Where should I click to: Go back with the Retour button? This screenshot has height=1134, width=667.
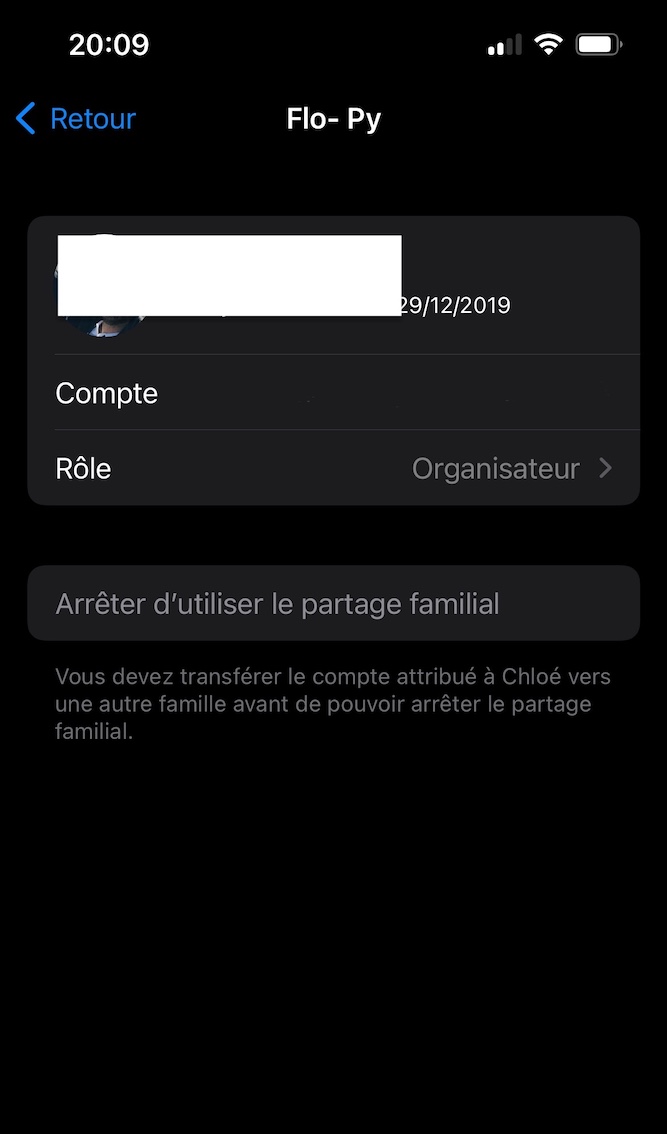tap(76, 119)
